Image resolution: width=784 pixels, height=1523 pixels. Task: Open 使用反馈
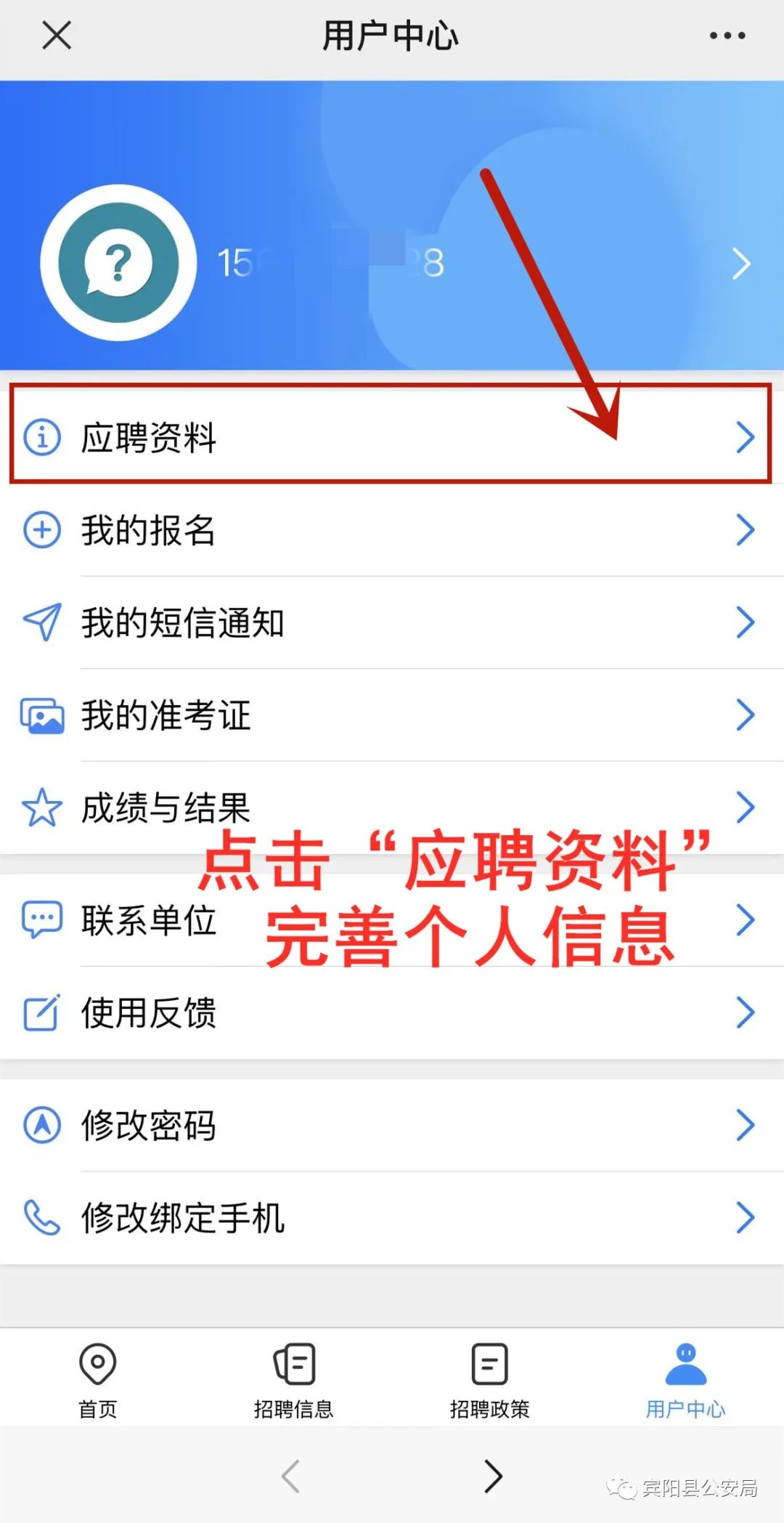(392, 1012)
